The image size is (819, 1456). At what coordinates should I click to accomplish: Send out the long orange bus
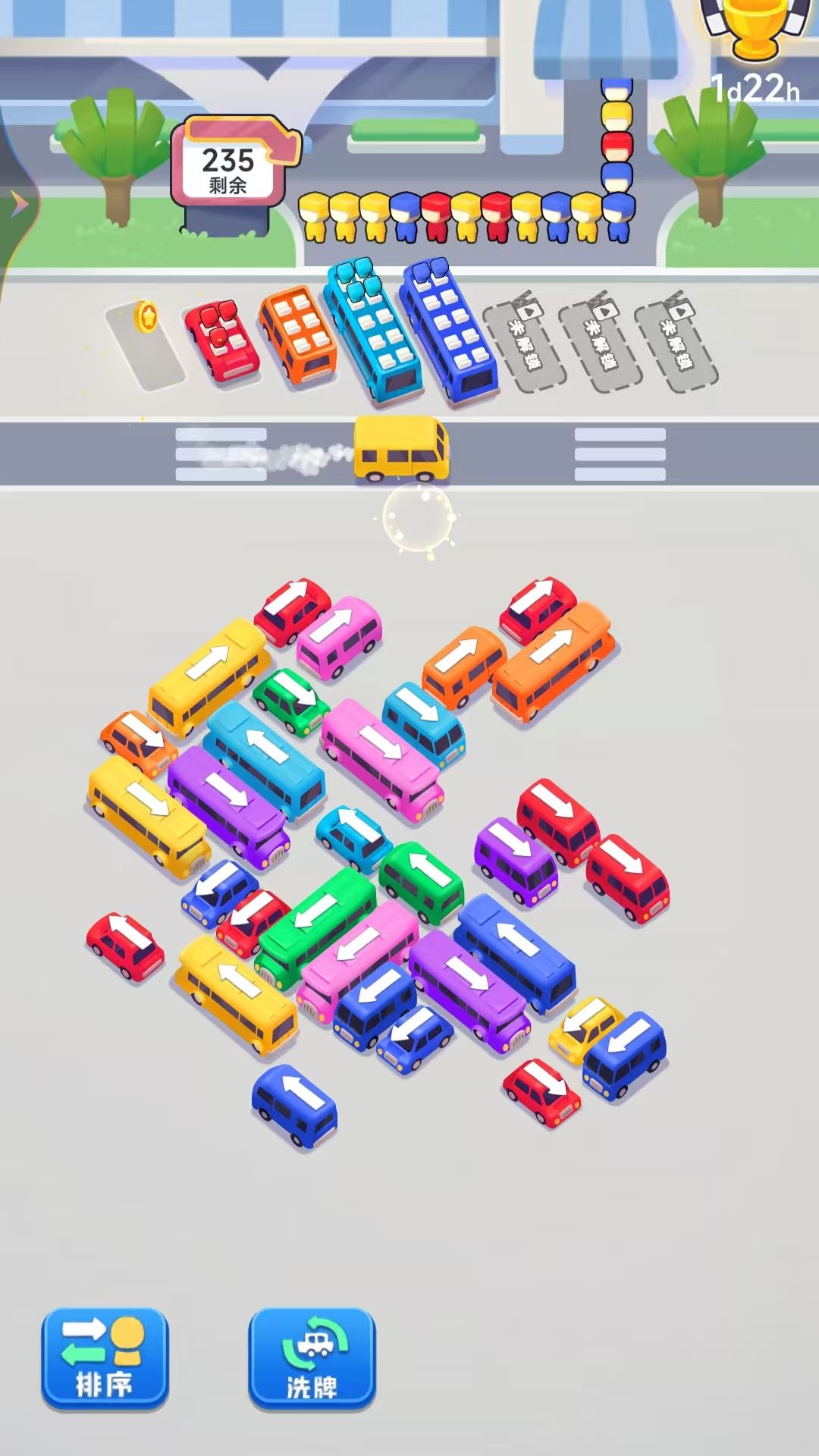[552, 660]
